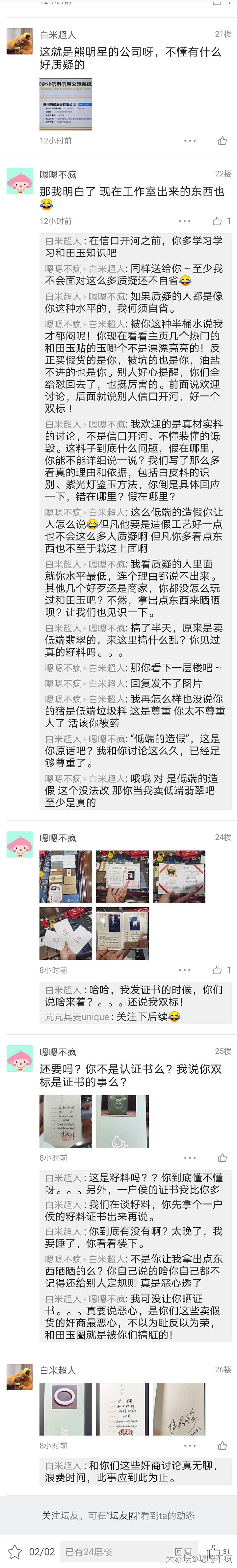237x1568 pixels.
Task: Open overflow menu on floor 22 comment
Action: 185,221
